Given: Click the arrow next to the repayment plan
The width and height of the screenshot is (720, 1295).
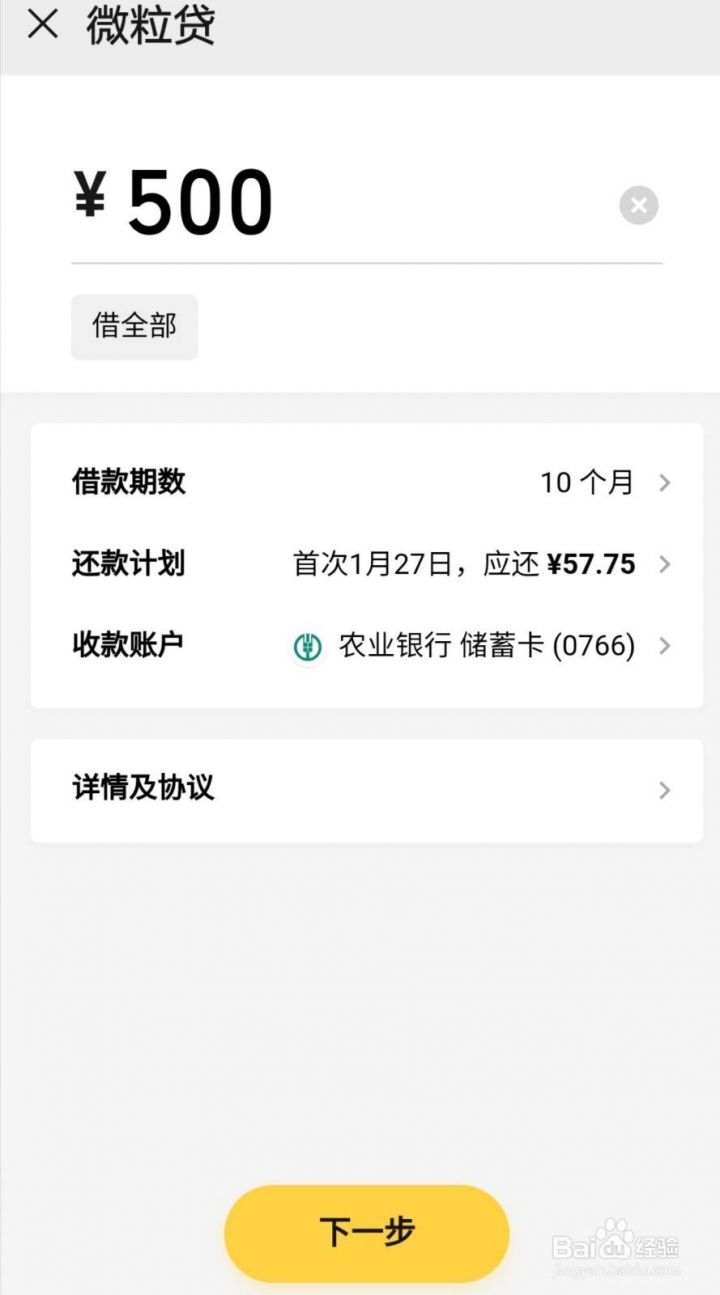Looking at the screenshot, I should coord(663,564).
